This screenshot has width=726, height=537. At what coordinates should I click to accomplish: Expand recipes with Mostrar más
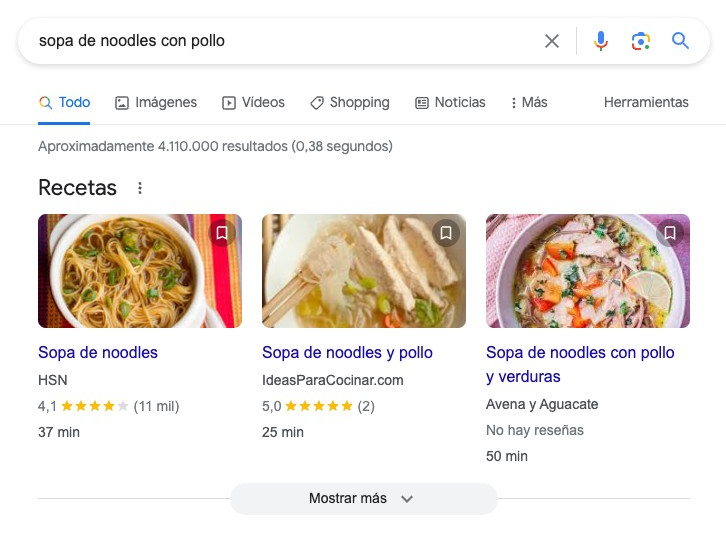pyautogui.click(x=362, y=498)
